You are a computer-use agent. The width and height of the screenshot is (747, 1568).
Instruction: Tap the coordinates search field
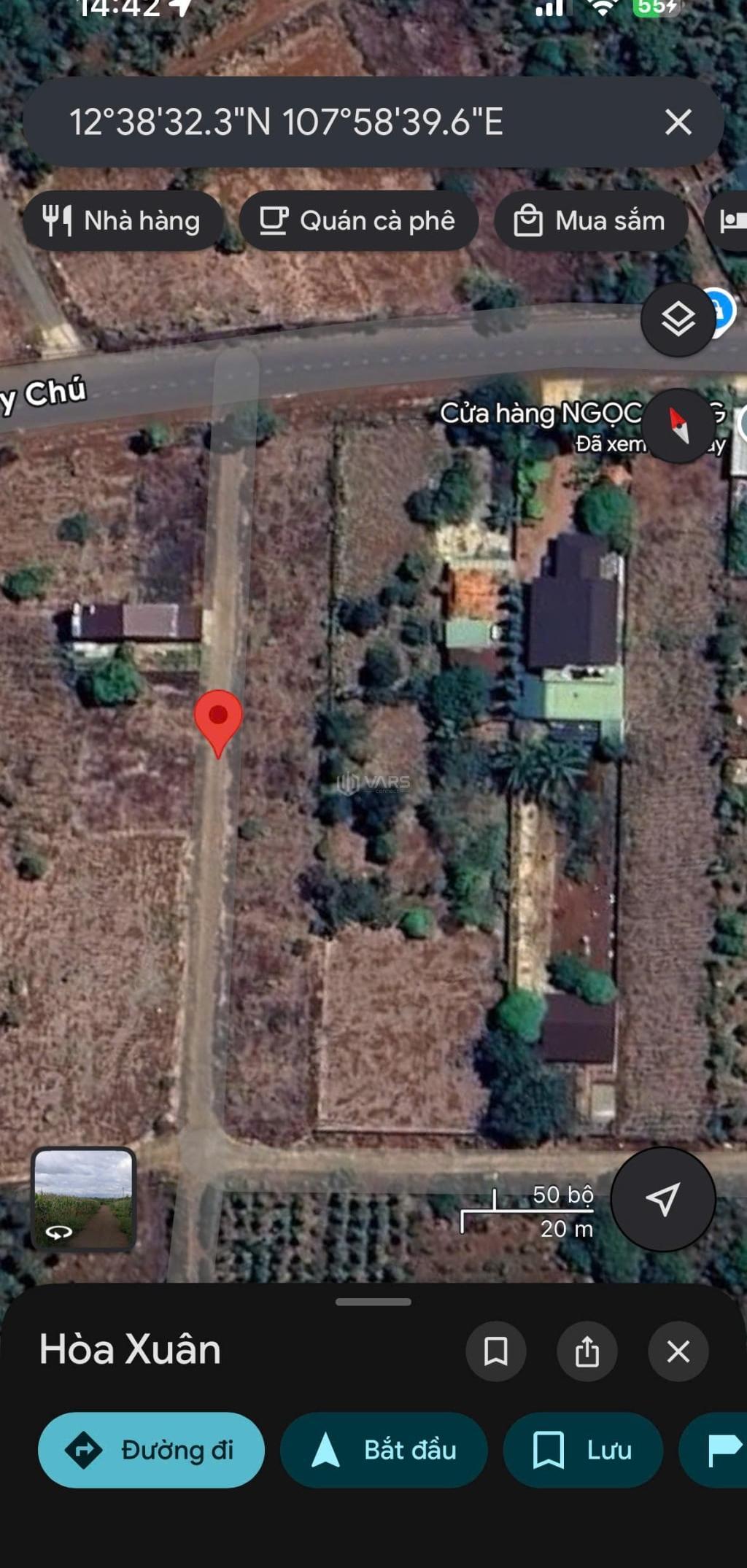point(328,122)
